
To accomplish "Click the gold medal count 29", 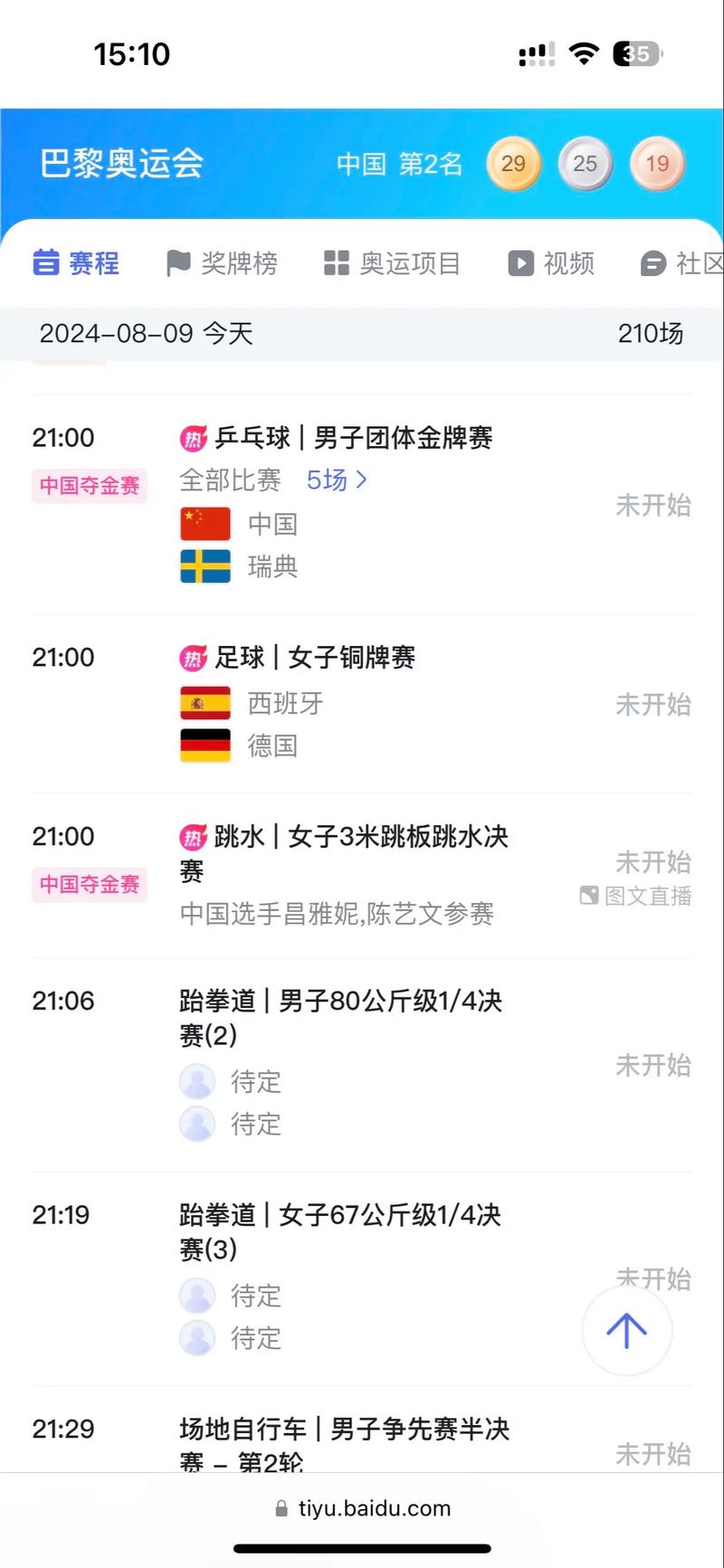I will 513,164.
